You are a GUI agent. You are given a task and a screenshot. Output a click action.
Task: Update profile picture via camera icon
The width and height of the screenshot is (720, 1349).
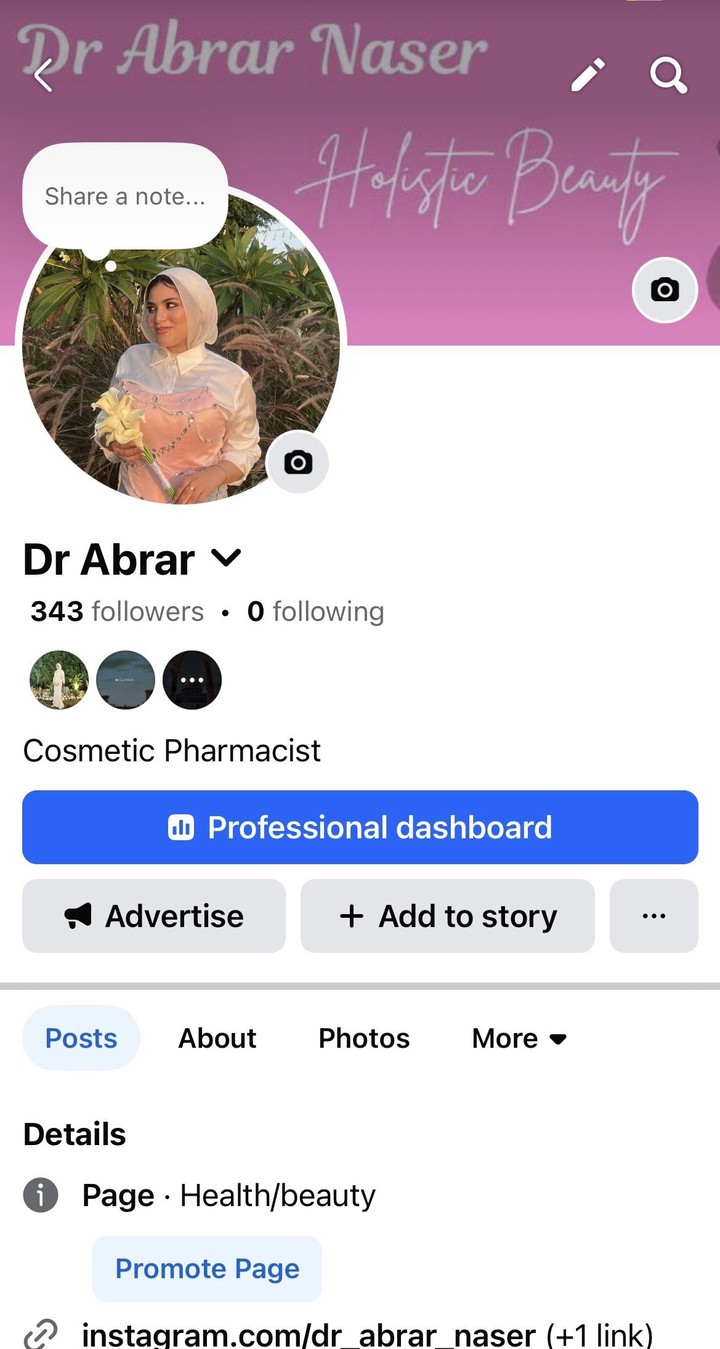(x=297, y=462)
